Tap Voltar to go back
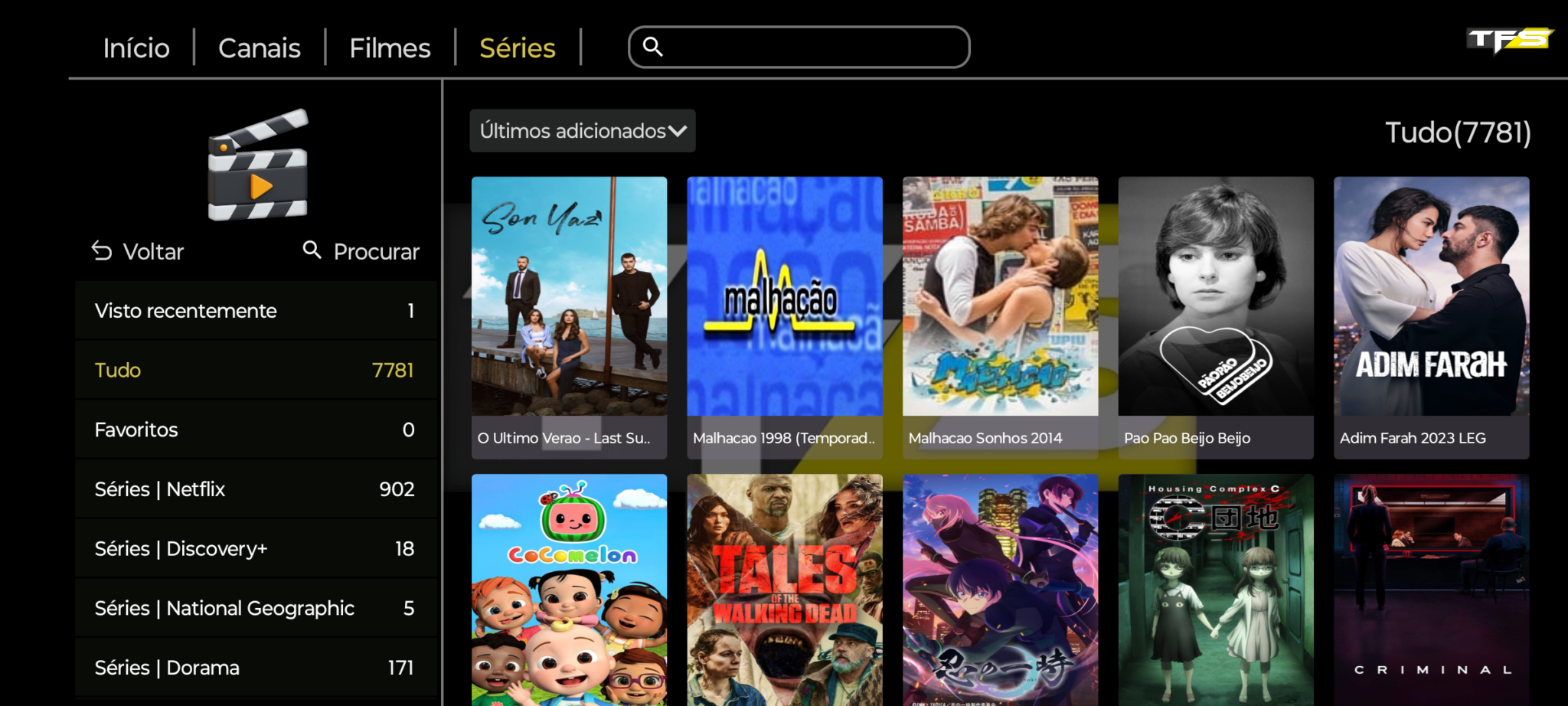Screen dimensions: 1568x706 pos(138,251)
